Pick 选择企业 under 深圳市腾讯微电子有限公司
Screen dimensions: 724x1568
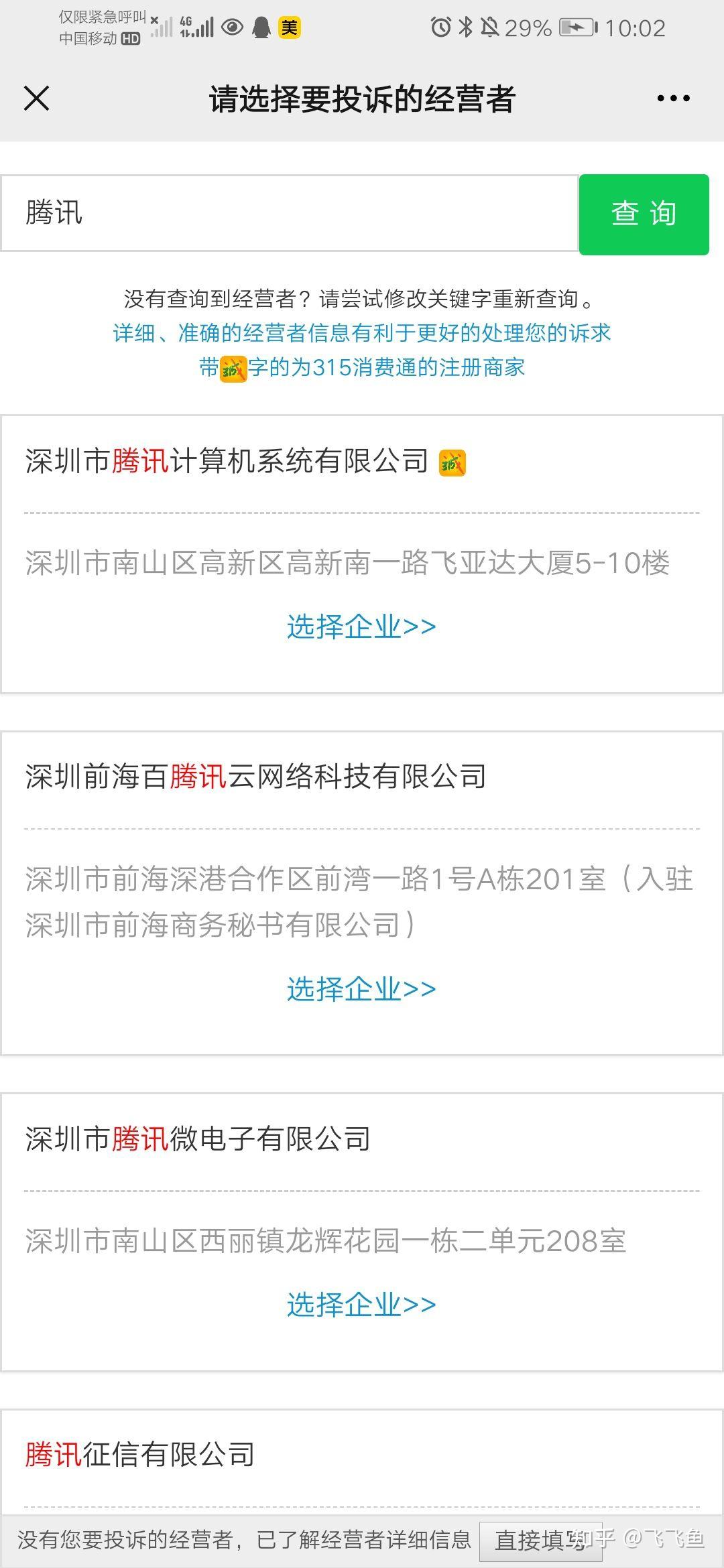click(361, 1305)
